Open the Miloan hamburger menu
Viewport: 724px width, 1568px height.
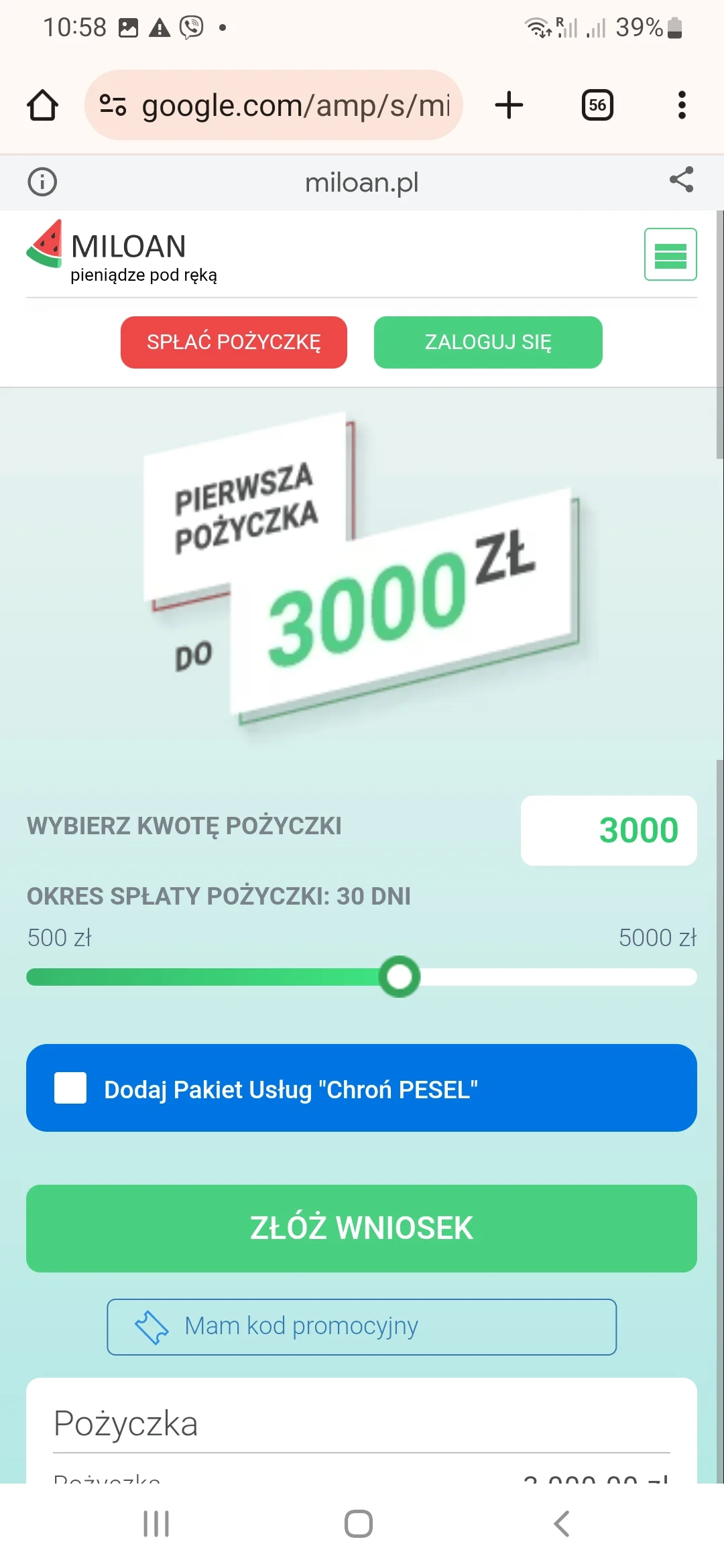[670, 254]
